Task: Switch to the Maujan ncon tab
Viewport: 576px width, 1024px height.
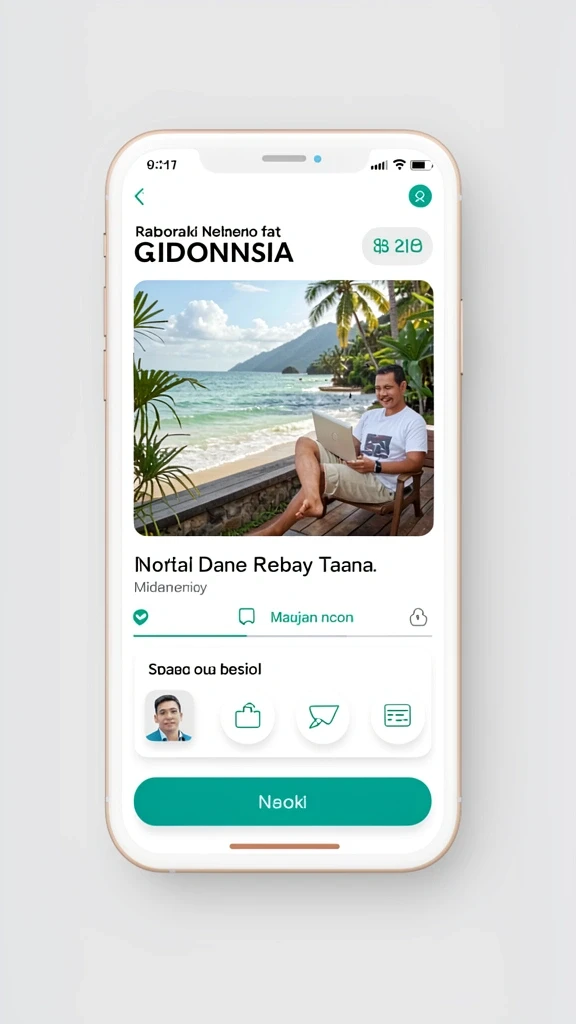Action: coord(296,617)
